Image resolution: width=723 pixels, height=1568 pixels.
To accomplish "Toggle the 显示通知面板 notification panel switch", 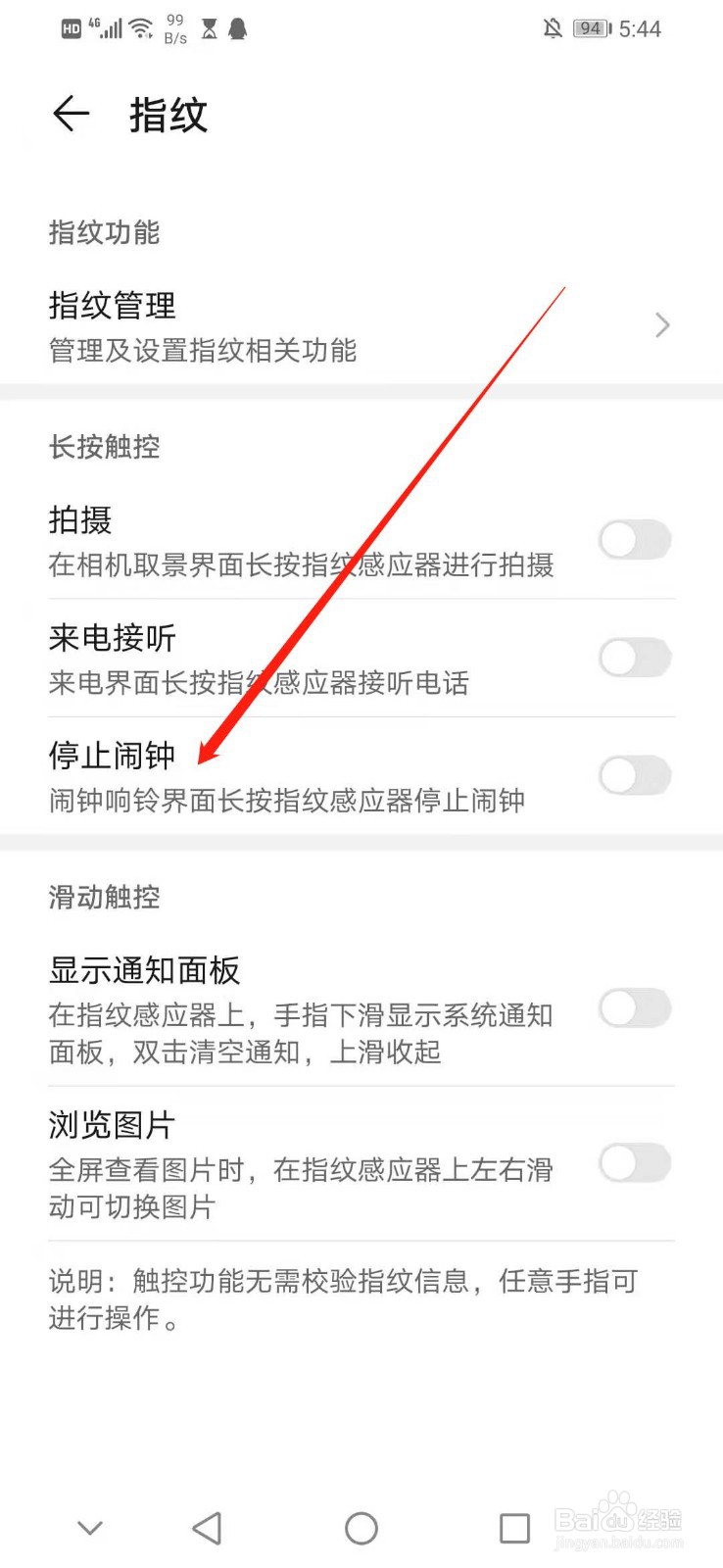I will pyautogui.click(x=634, y=1007).
